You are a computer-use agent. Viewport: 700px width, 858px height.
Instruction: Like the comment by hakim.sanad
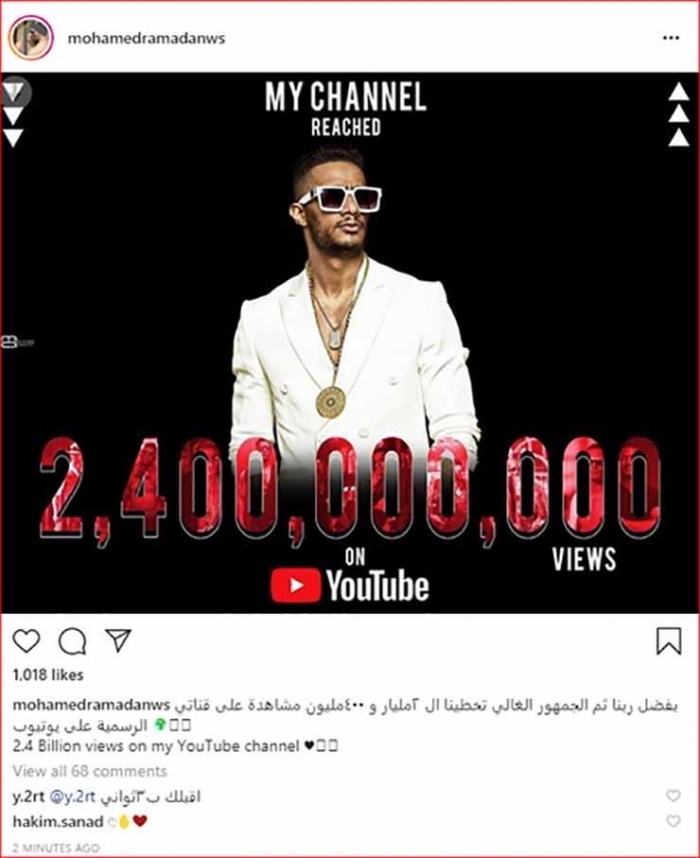673,822
